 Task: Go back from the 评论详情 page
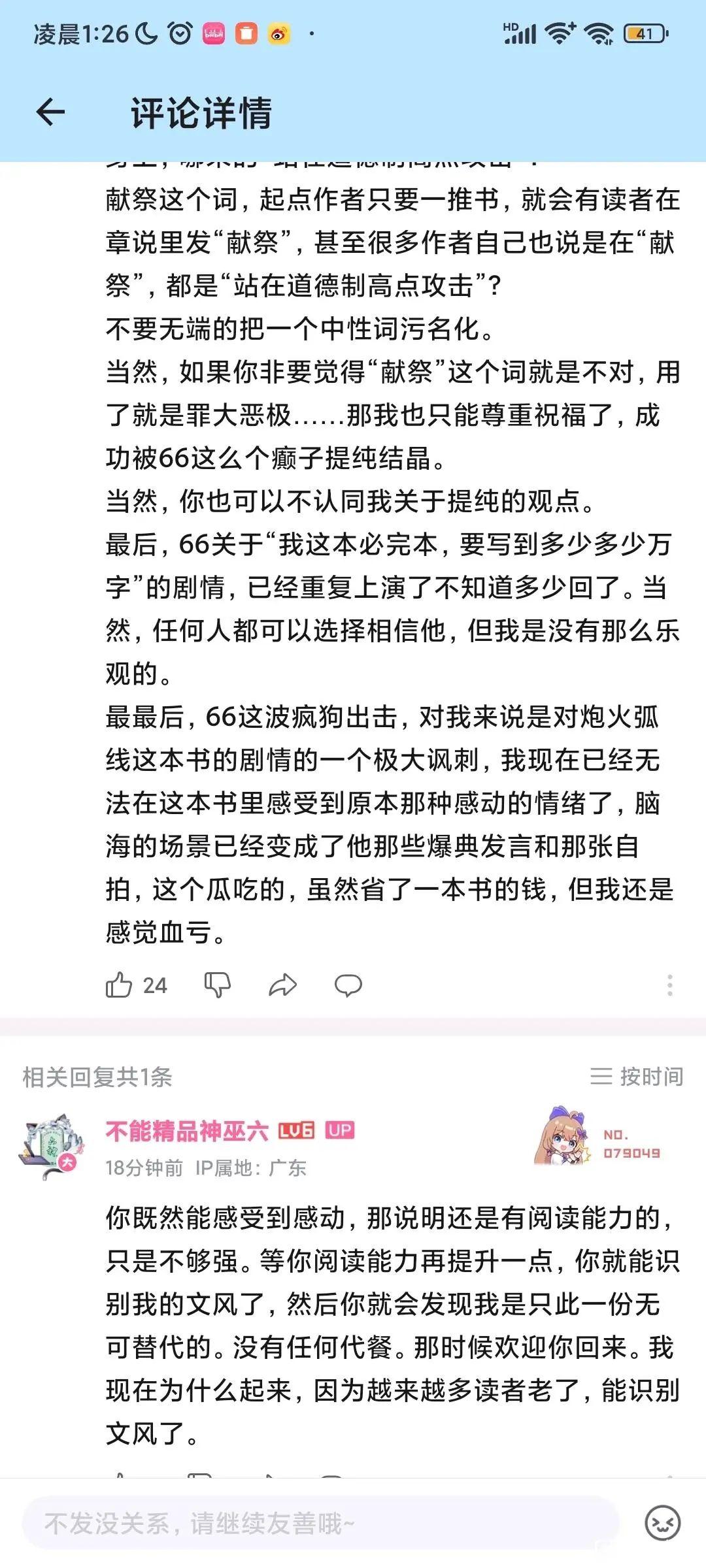click(50, 112)
